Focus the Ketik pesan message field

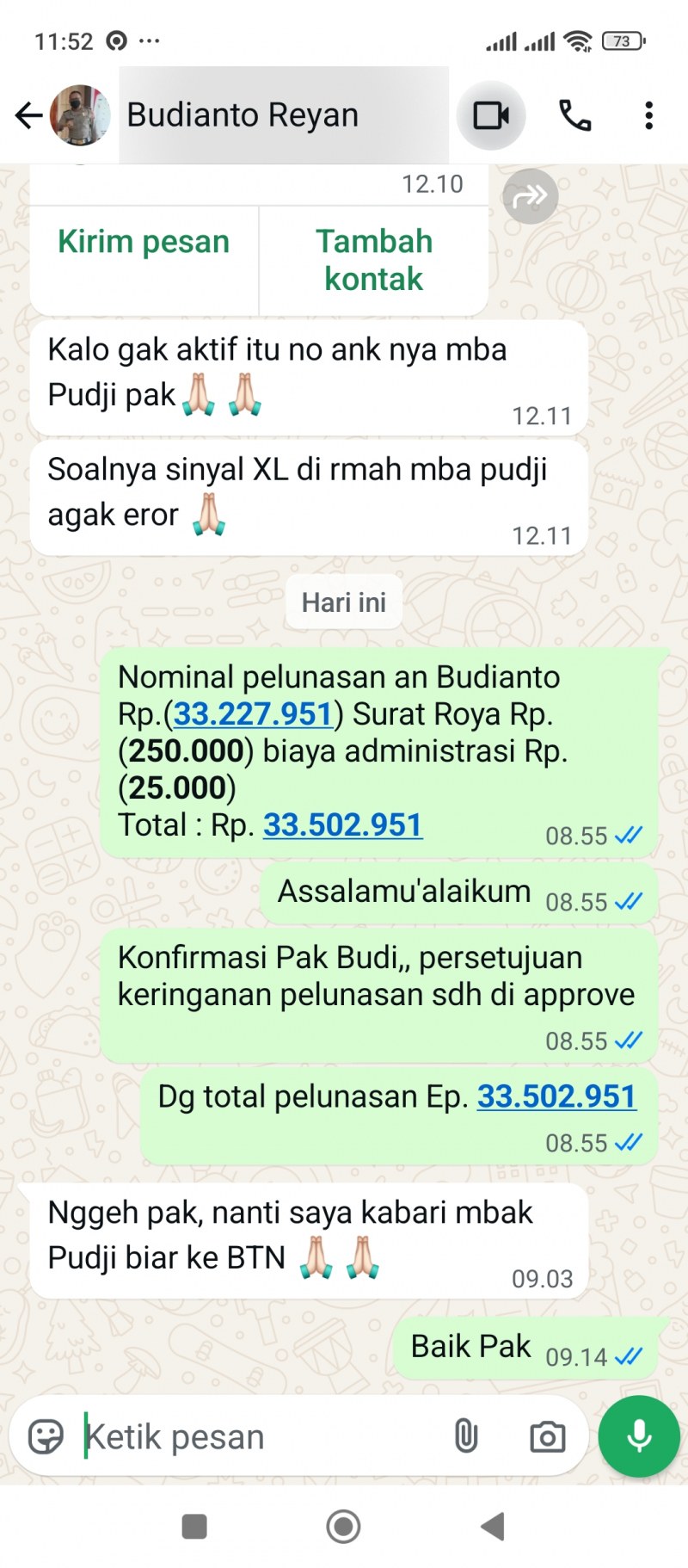point(258,1436)
